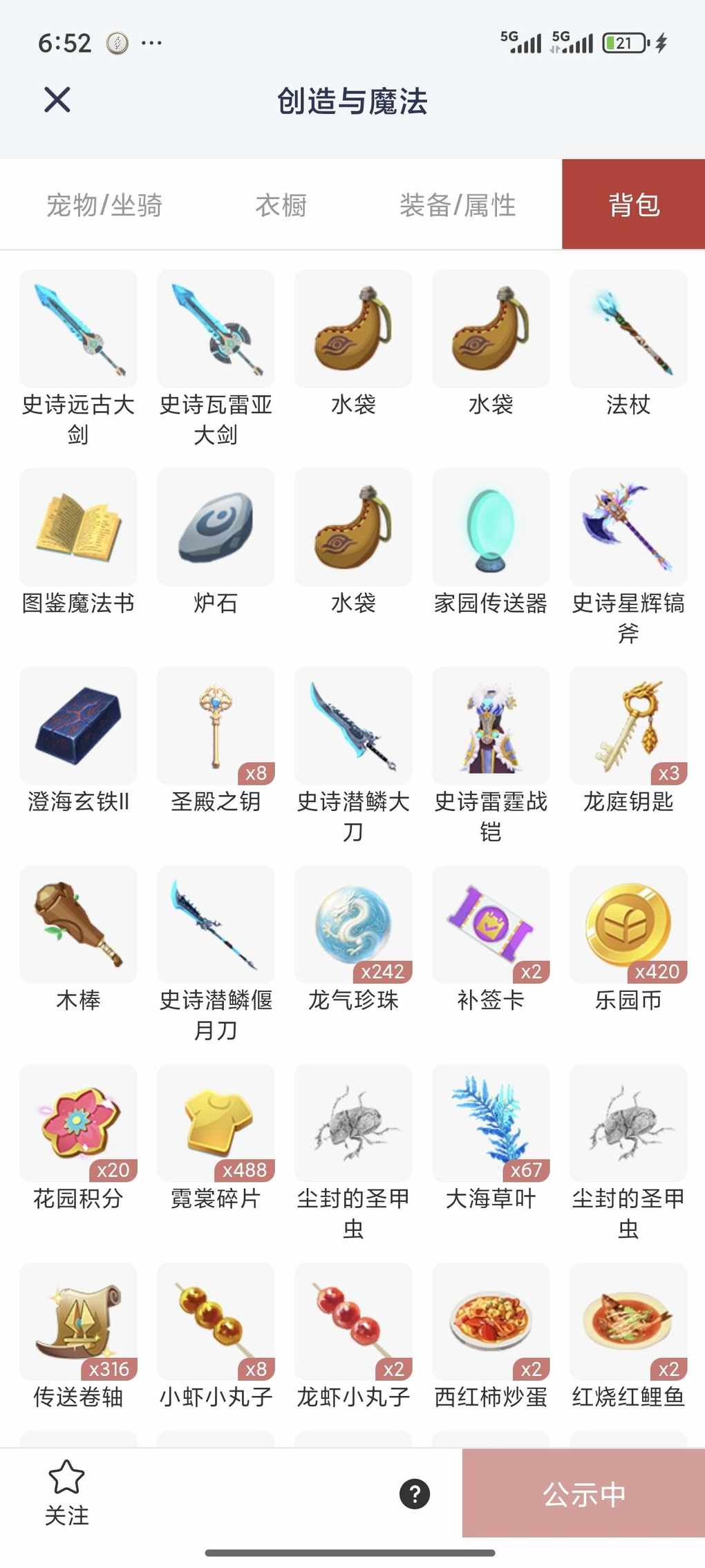The width and height of the screenshot is (705, 1568).
Task: Close the 创造与魔法 page
Action: [57, 100]
